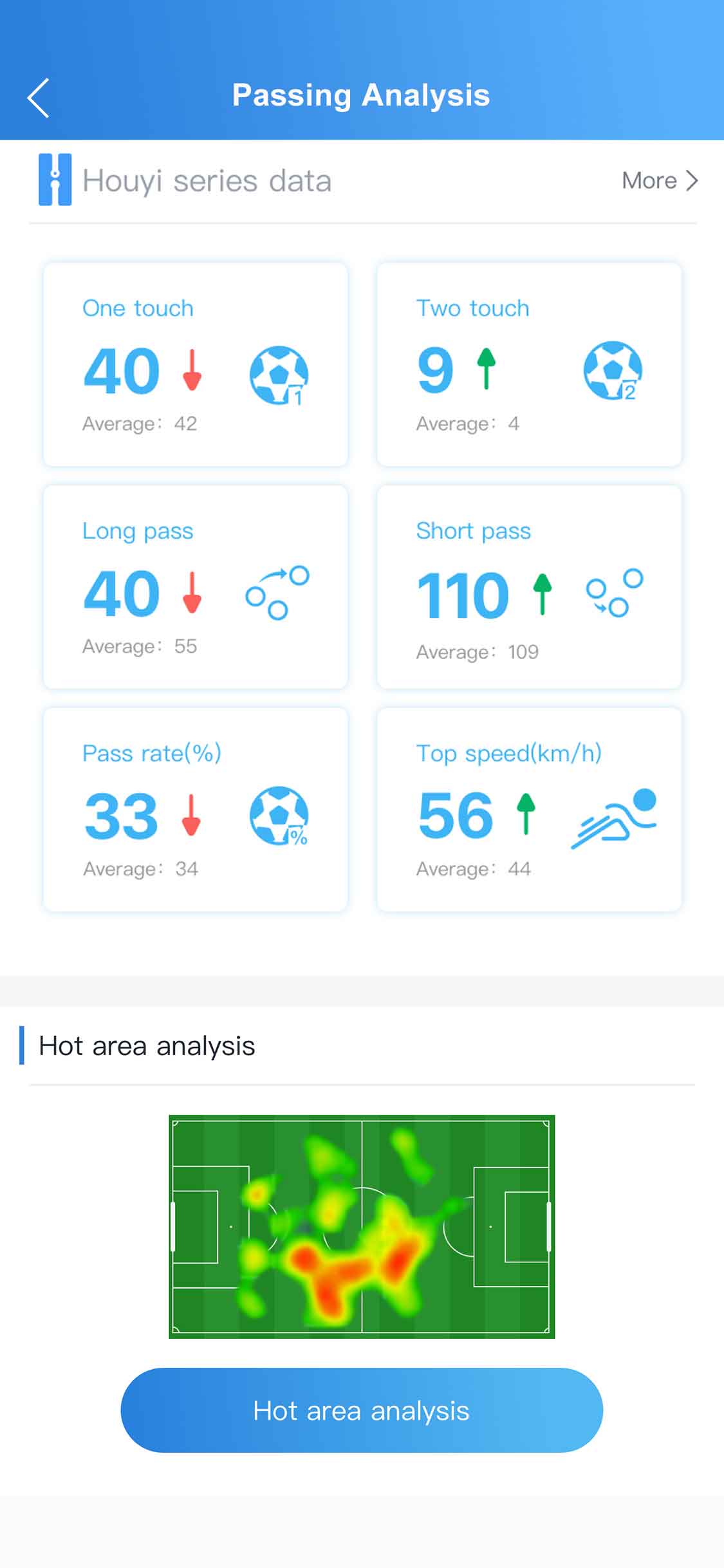Tap the blue Hot area analysis button
This screenshot has height=1568, width=724.
[x=362, y=1410]
